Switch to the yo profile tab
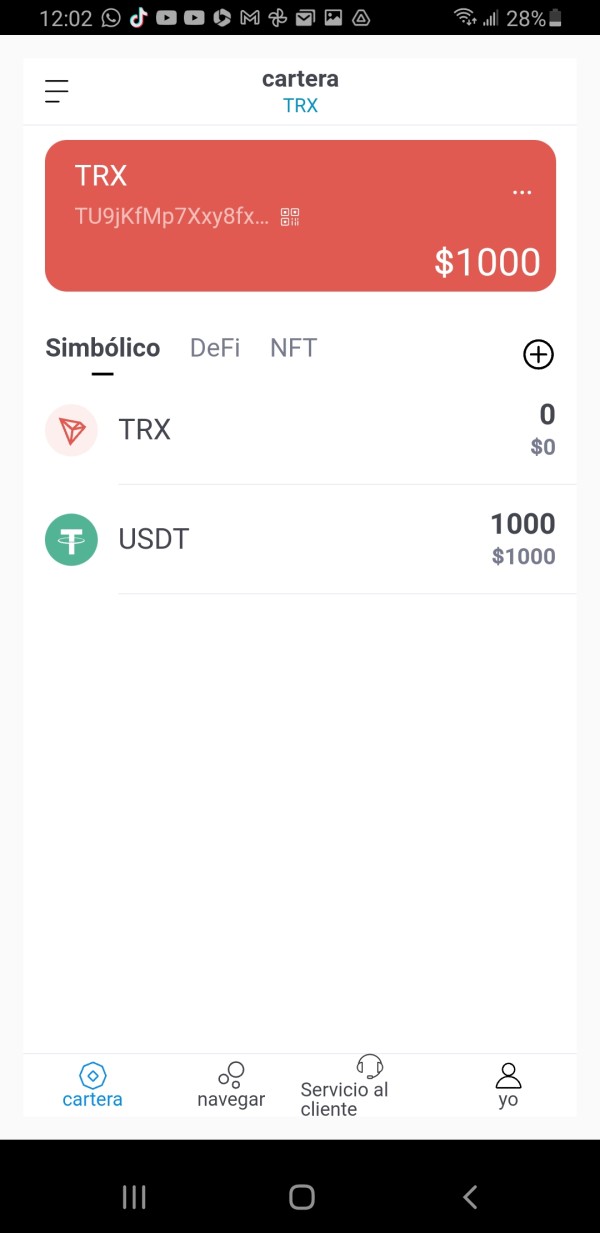Viewport: 600px width, 1233px height. coord(508,1086)
